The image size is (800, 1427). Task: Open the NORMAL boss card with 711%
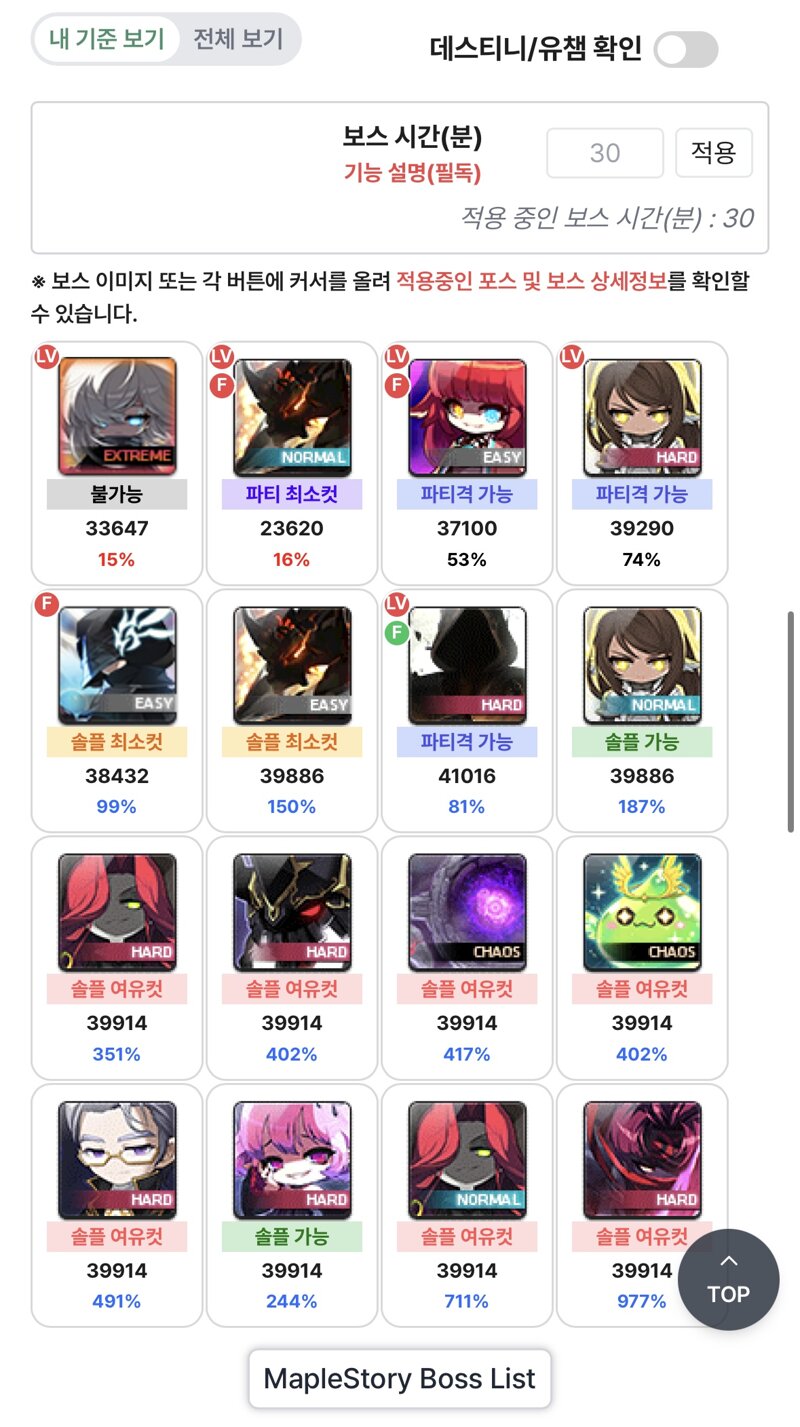point(467,1205)
